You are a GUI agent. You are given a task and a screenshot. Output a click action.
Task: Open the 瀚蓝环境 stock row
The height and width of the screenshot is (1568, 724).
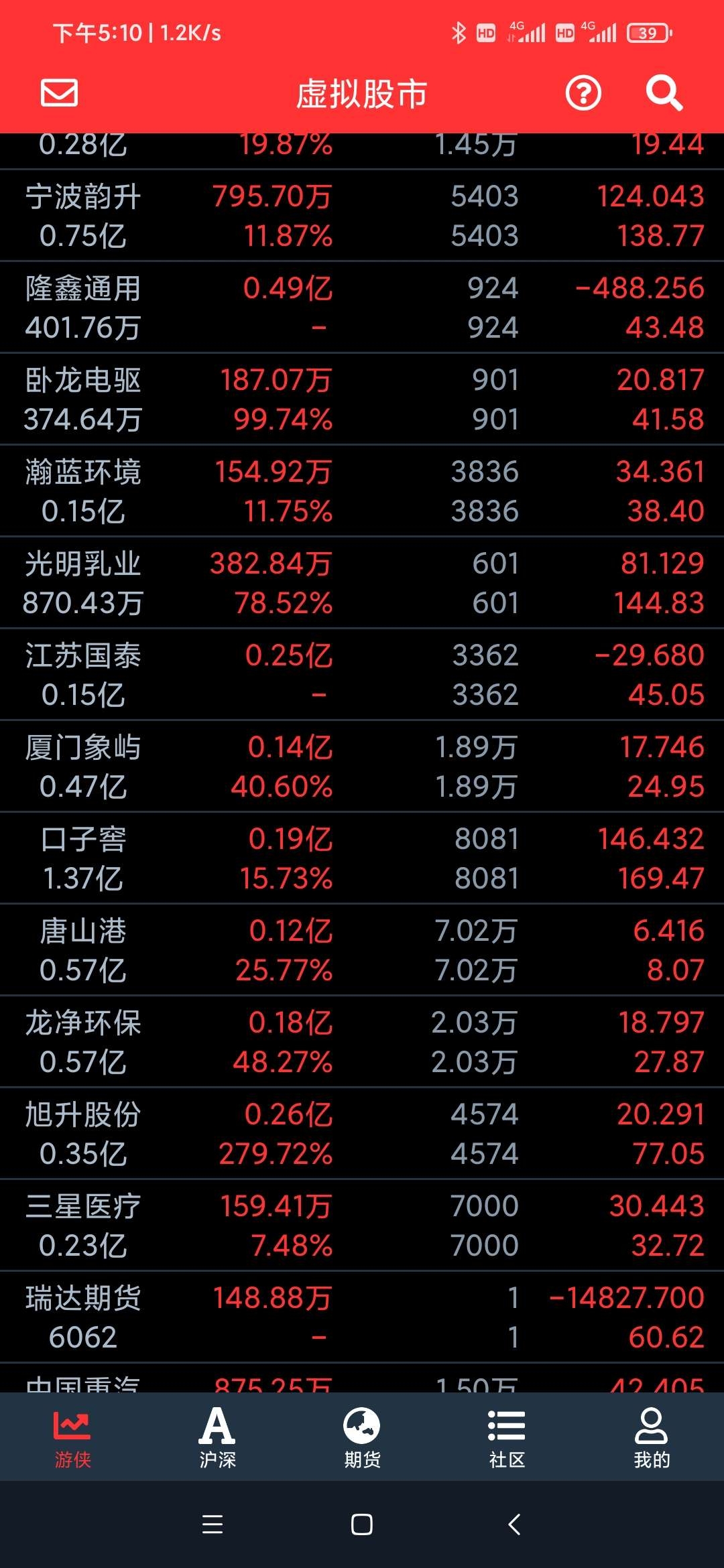coord(362,491)
